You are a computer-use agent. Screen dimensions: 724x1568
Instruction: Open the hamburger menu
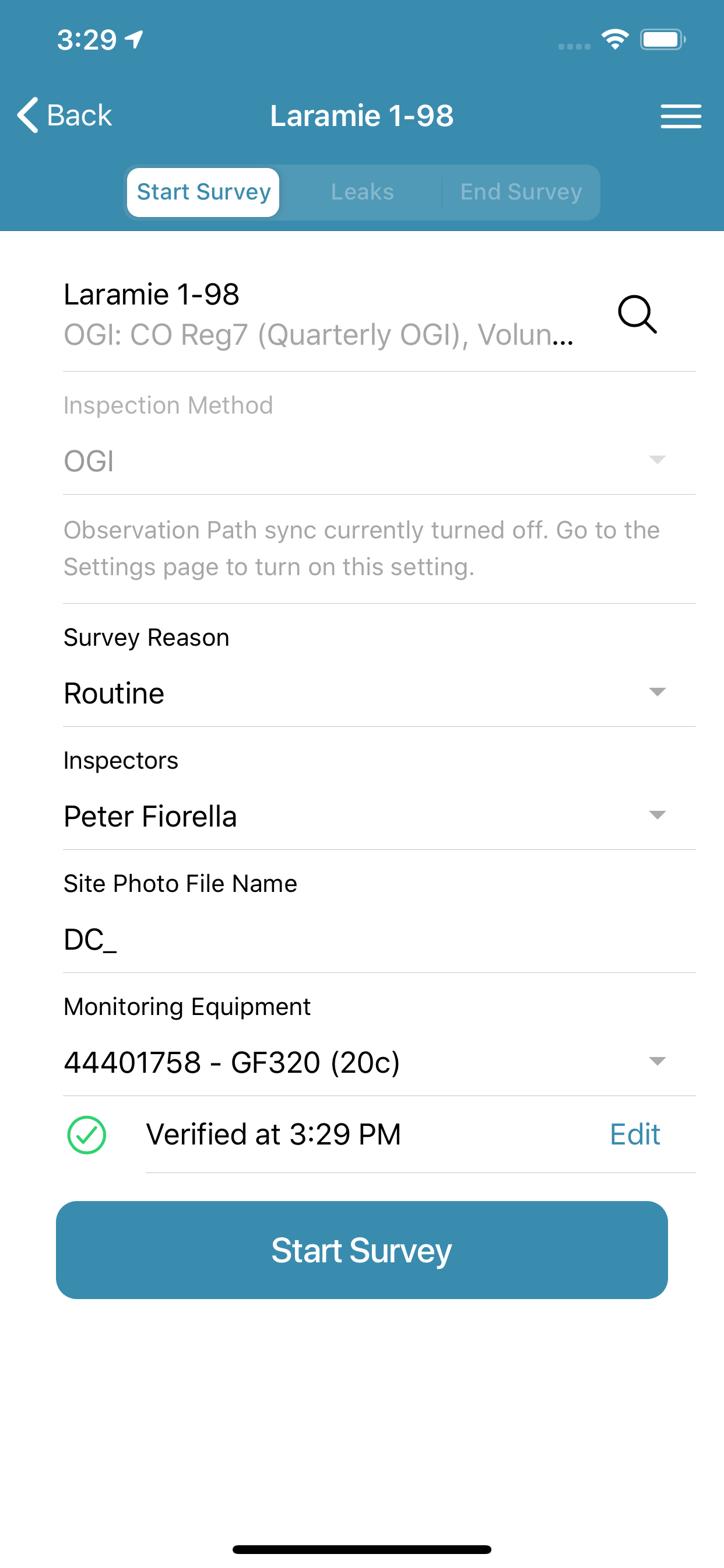point(681,116)
